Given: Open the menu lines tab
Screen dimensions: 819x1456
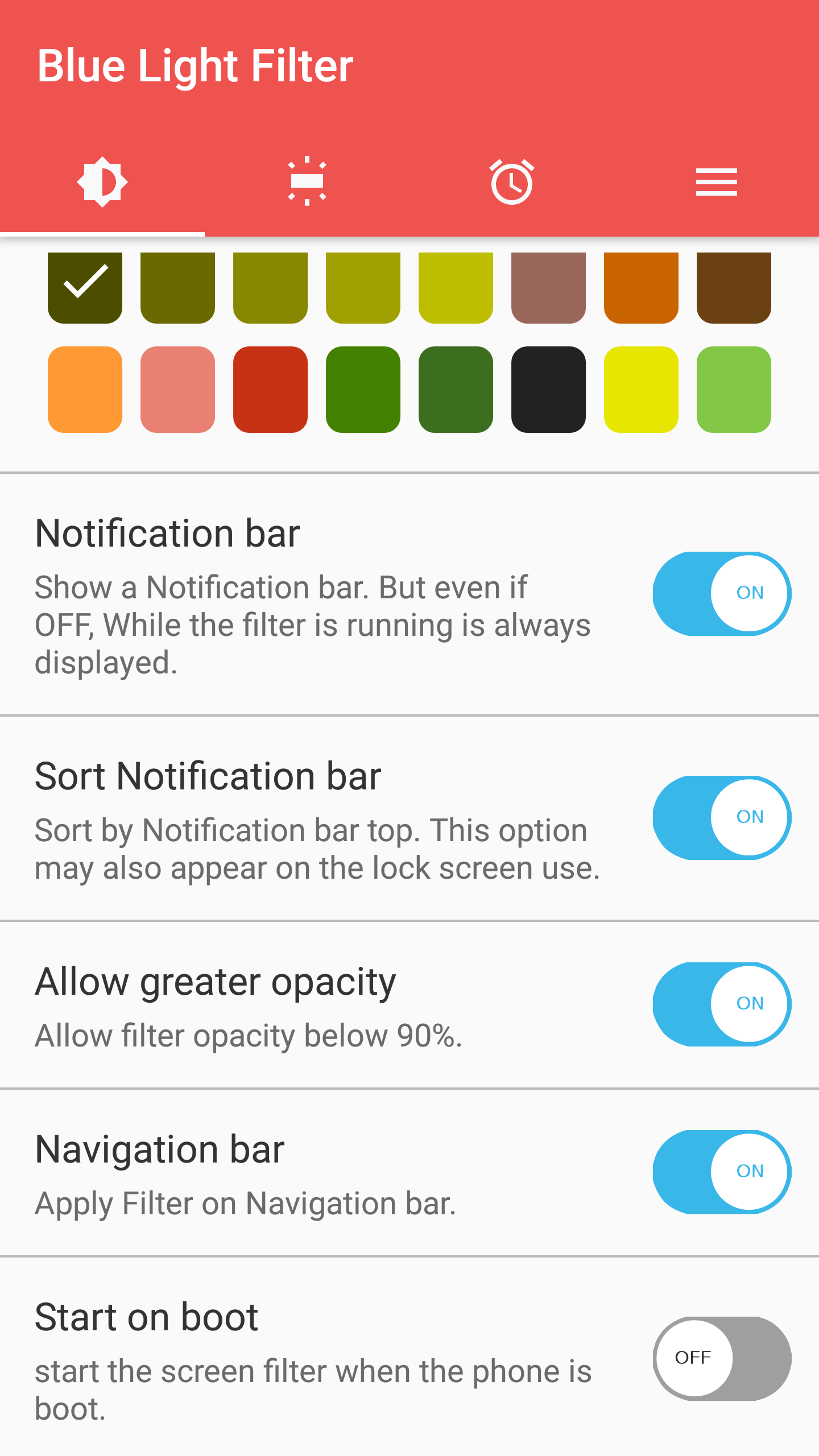Looking at the screenshot, I should (x=717, y=182).
